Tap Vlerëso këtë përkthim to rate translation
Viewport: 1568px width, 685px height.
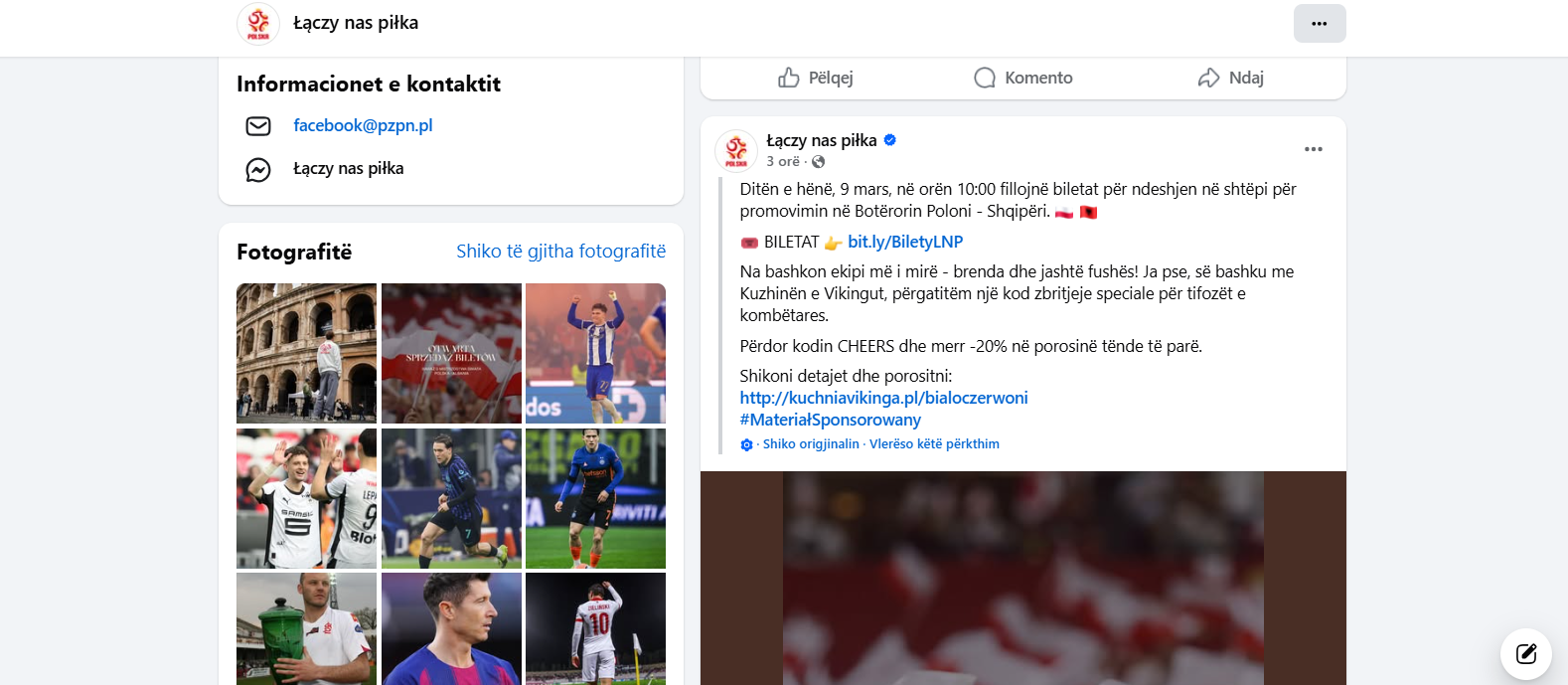[934, 444]
